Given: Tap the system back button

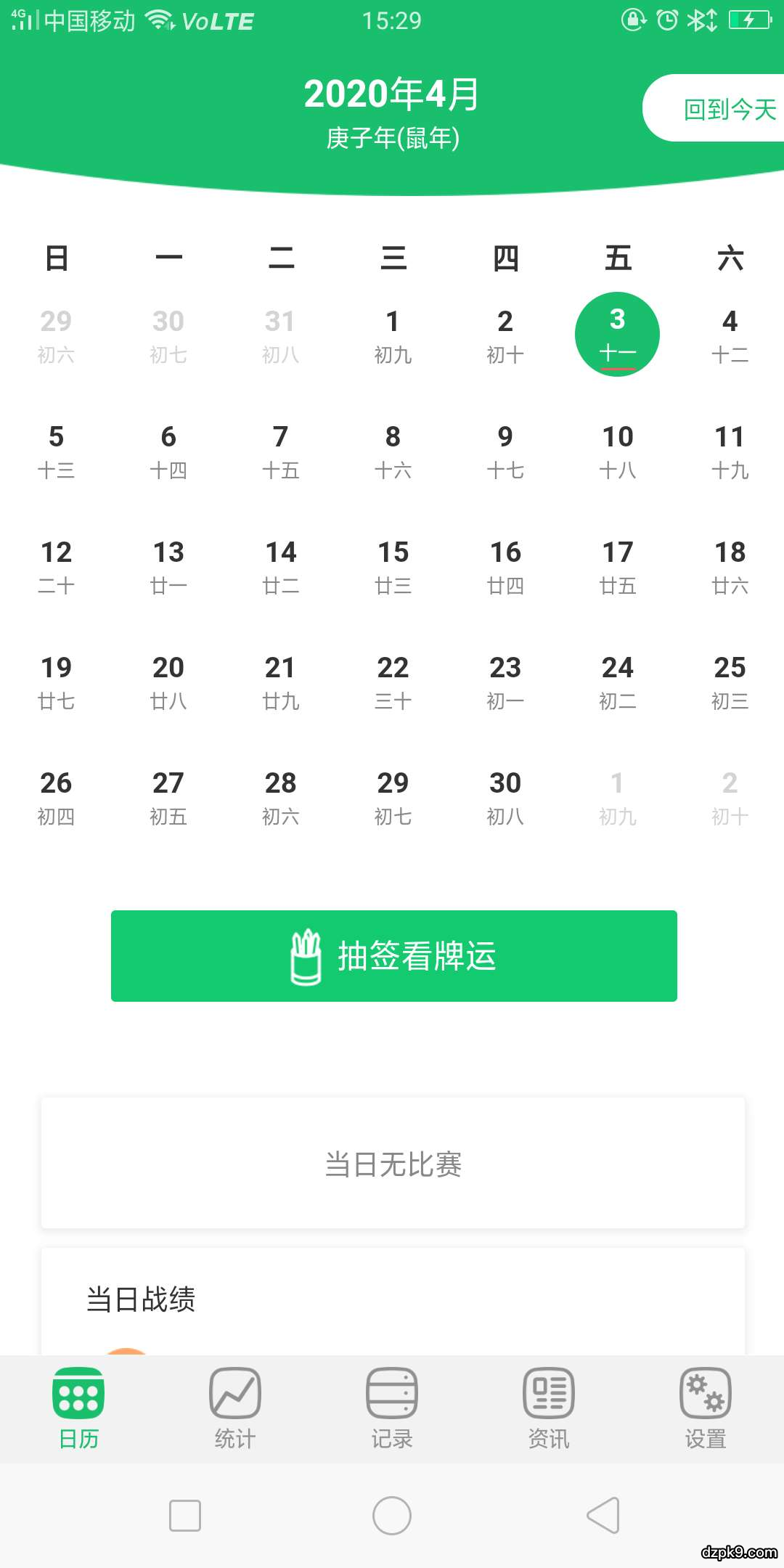Looking at the screenshot, I should click(603, 1516).
